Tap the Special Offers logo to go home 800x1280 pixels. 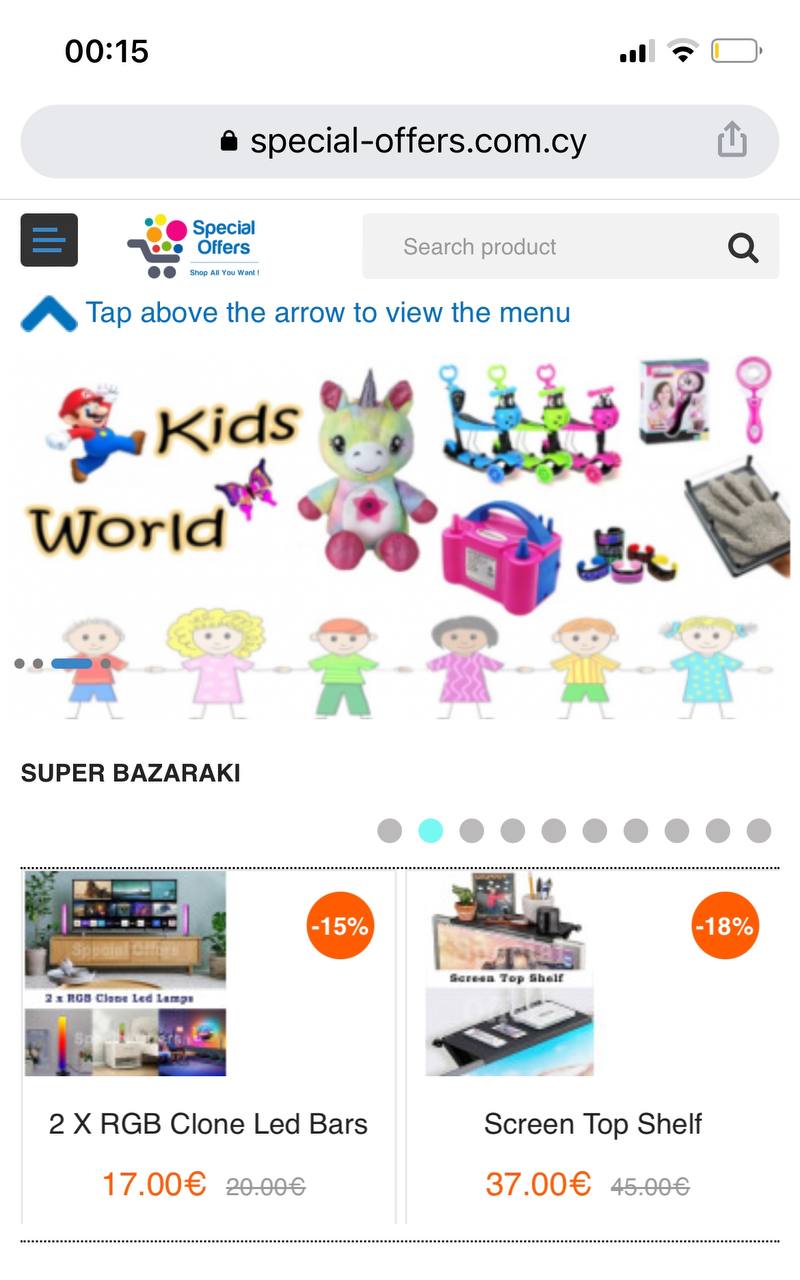point(194,246)
